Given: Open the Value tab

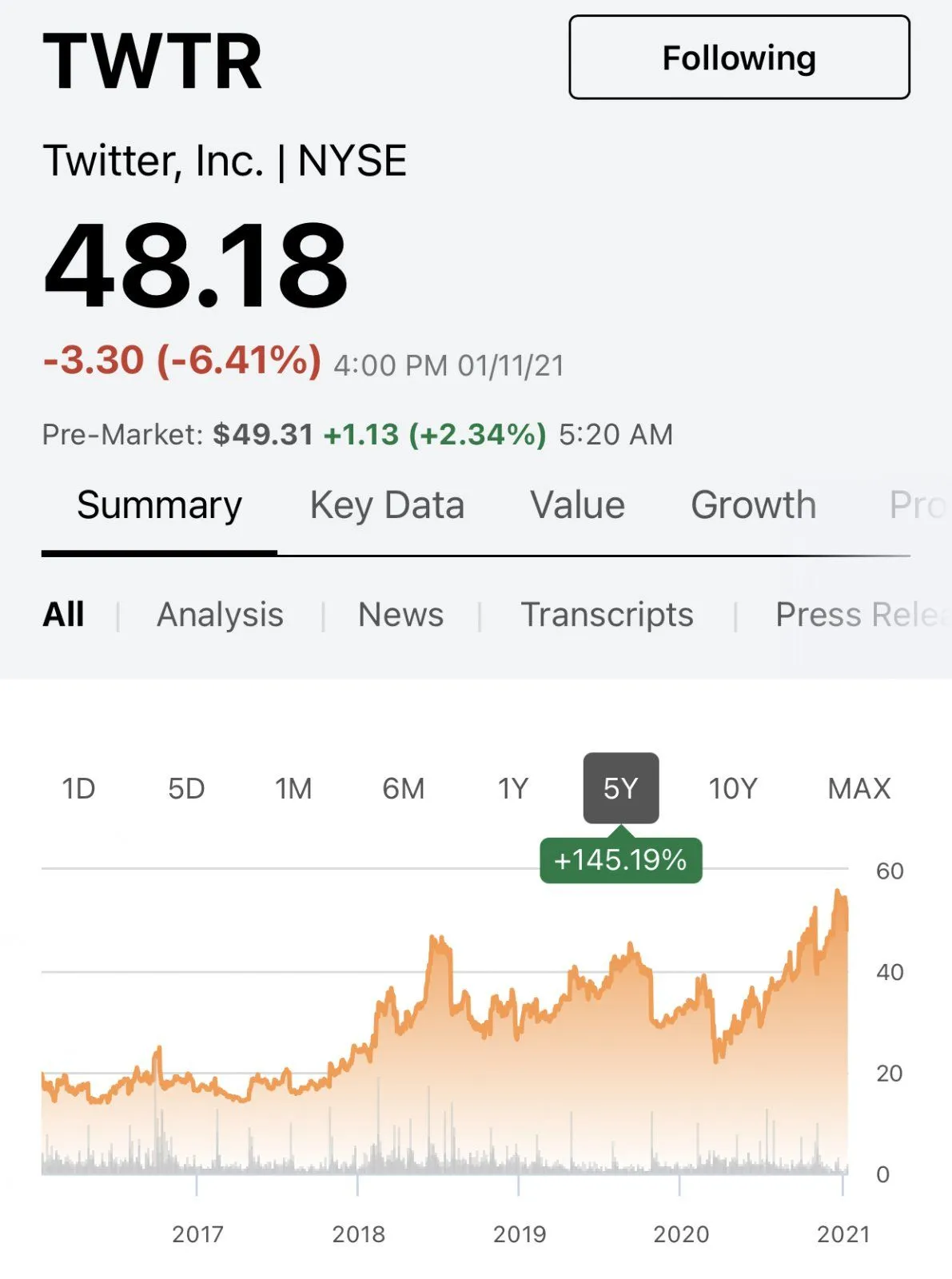Looking at the screenshot, I should [x=577, y=505].
